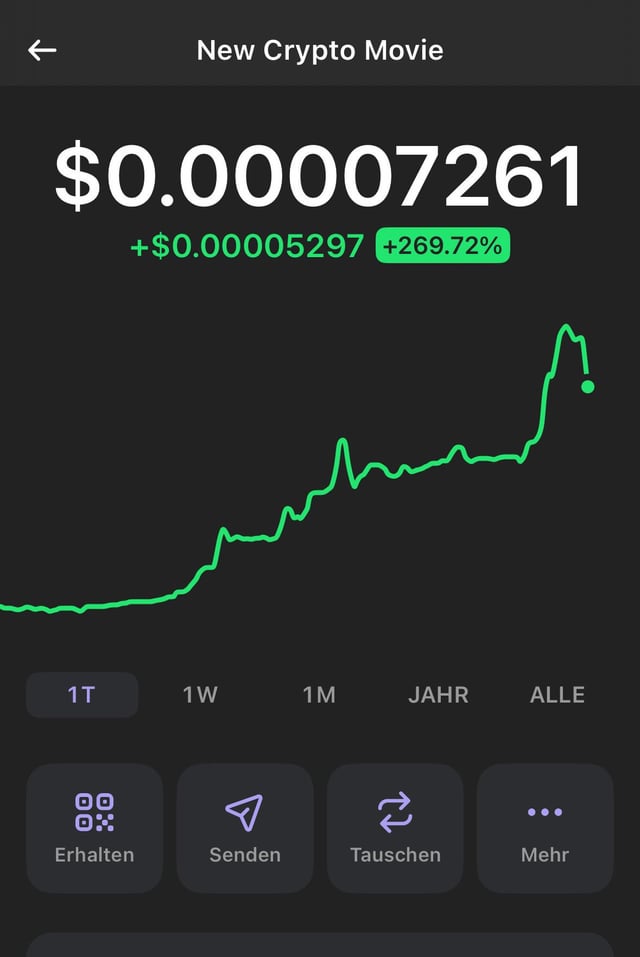Show the 1M price chart
The width and height of the screenshot is (640, 957).
[319, 695]
